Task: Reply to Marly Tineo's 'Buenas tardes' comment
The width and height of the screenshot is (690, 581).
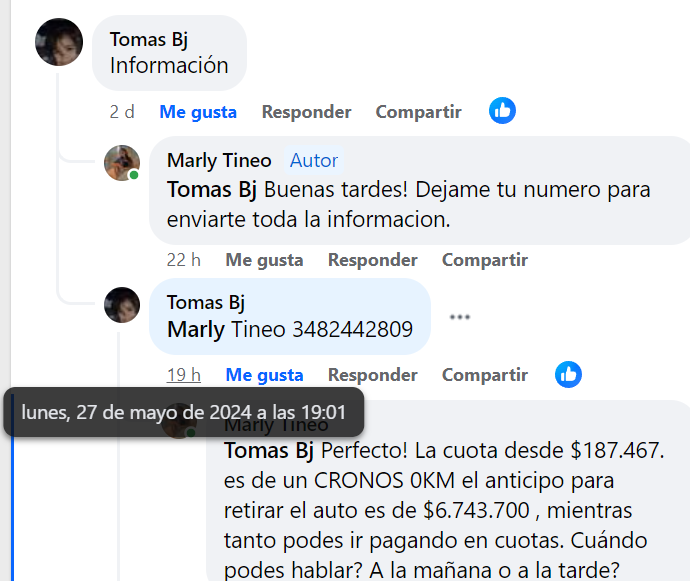Action: (x=372, y=260)
